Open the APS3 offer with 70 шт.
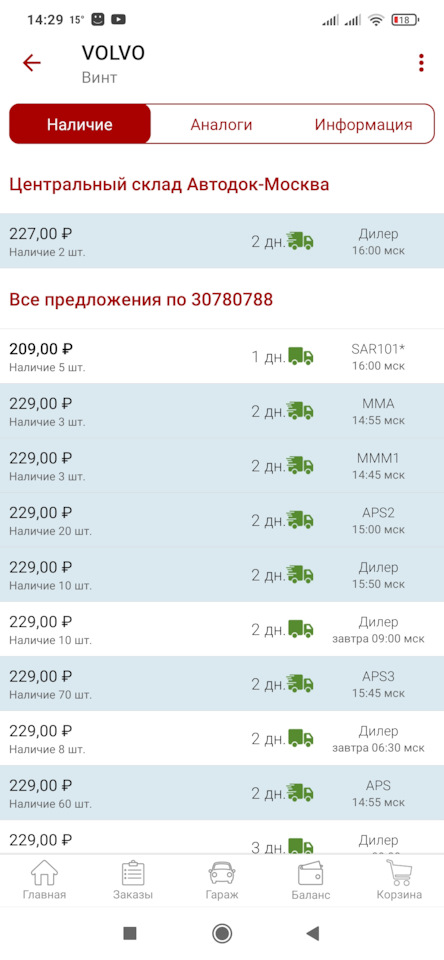Viewport: 444px width, 960px height. tap(222, 684)
